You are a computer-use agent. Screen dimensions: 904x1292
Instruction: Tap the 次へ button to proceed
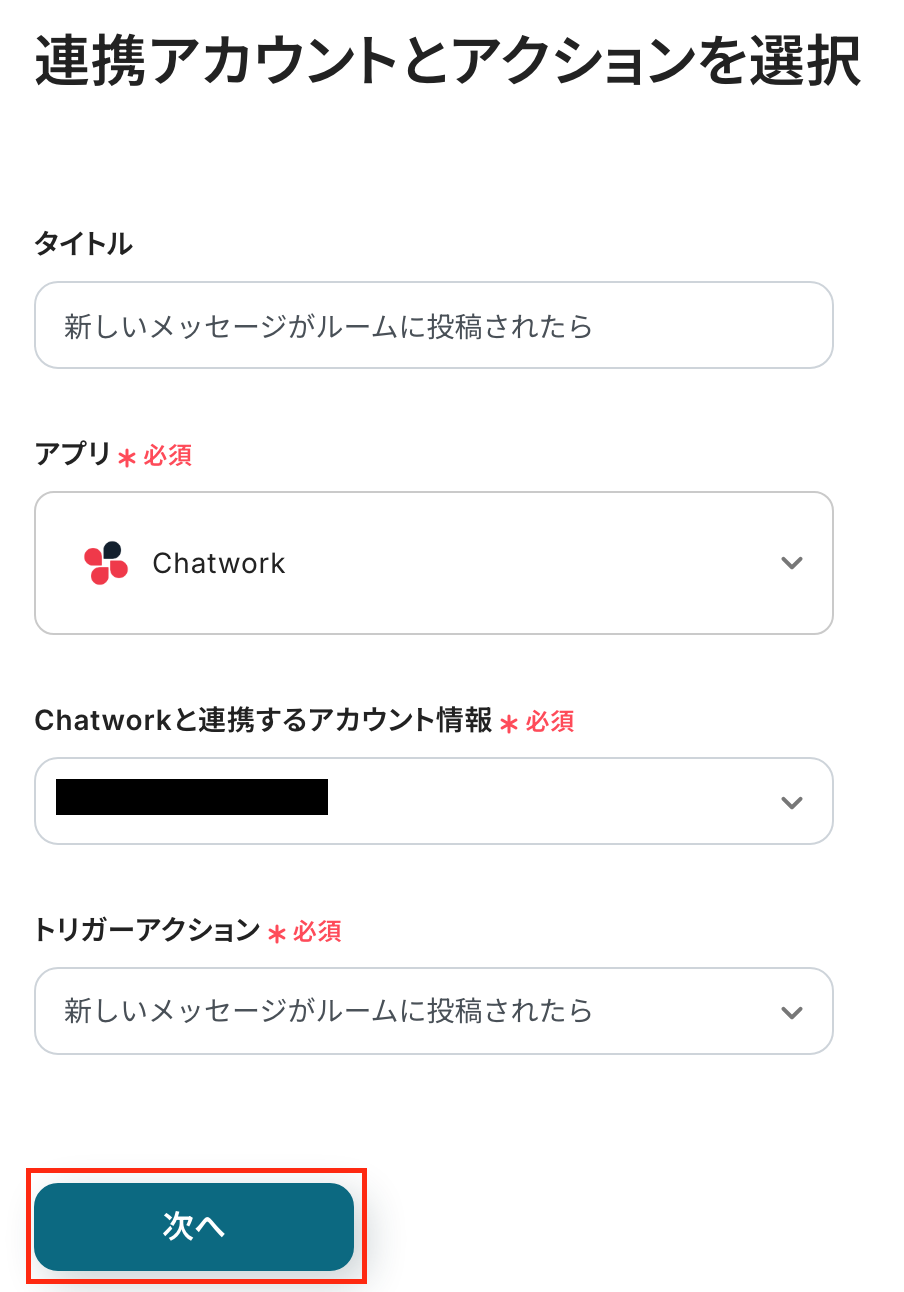click(x=194, y=1227)
